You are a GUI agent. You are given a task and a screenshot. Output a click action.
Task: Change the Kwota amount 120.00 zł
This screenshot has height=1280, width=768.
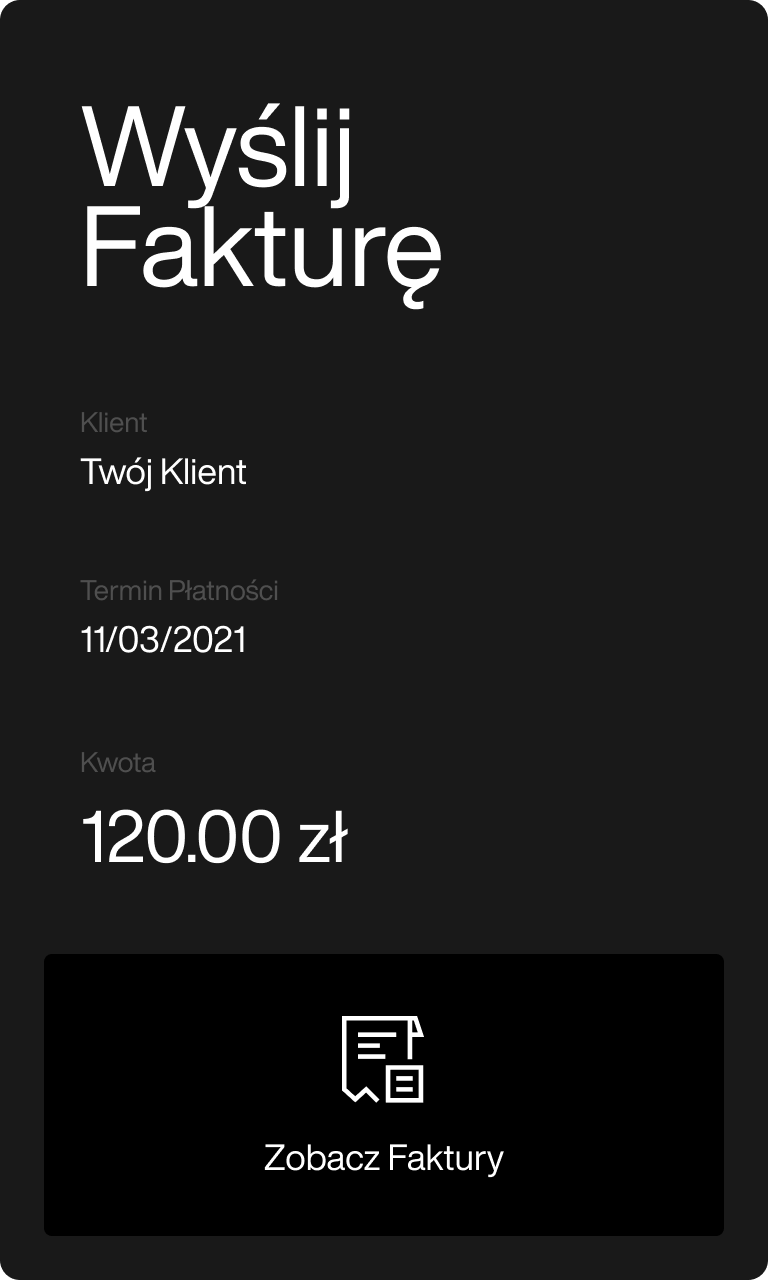213,837
